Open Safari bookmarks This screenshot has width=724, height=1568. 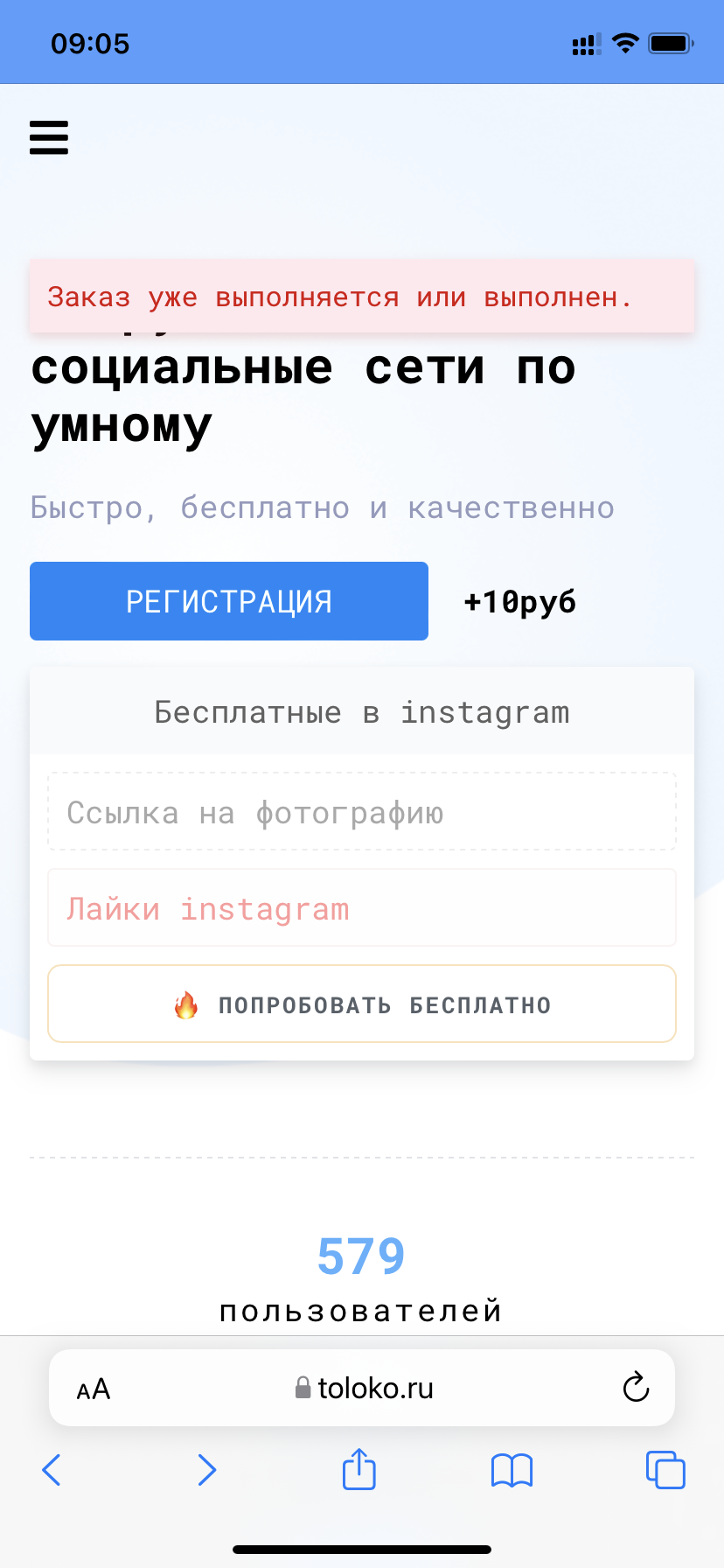pos(512,1470)
